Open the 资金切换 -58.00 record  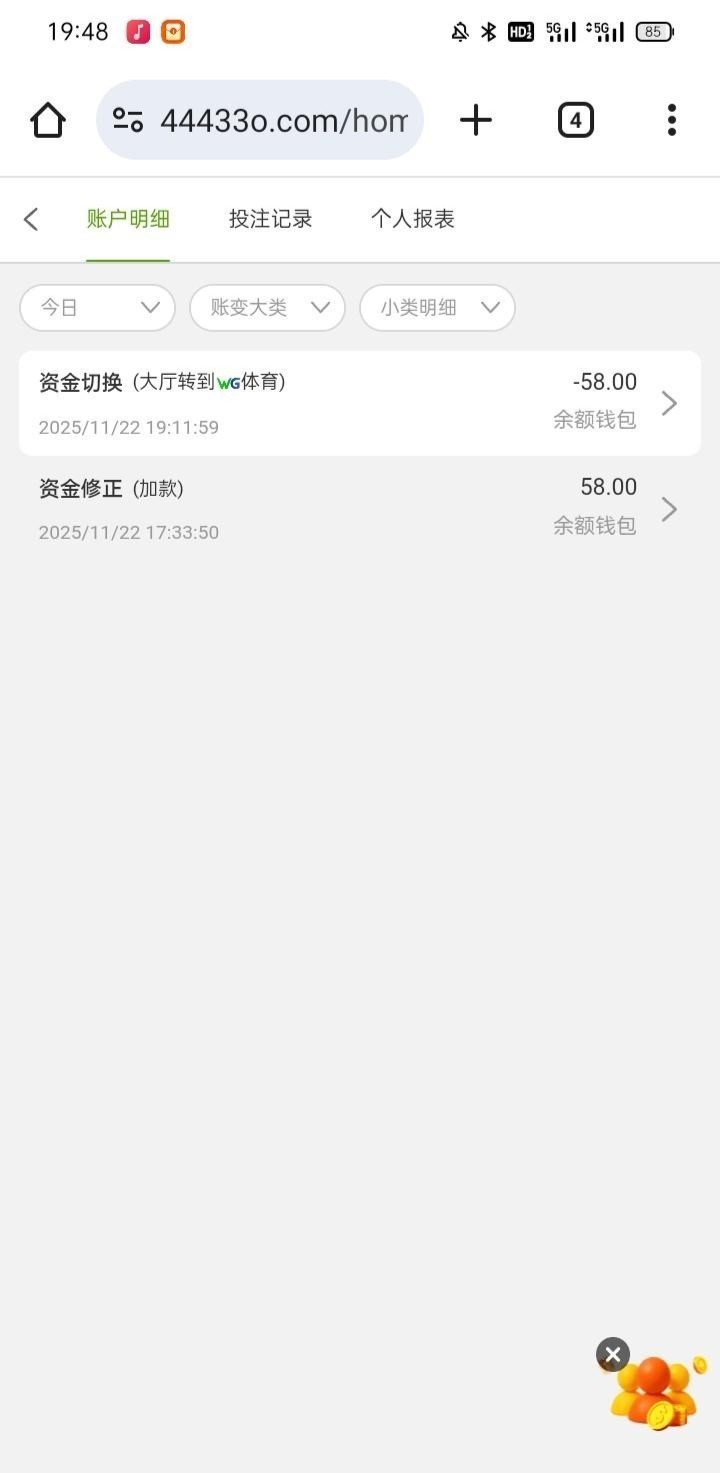(360, 403)
